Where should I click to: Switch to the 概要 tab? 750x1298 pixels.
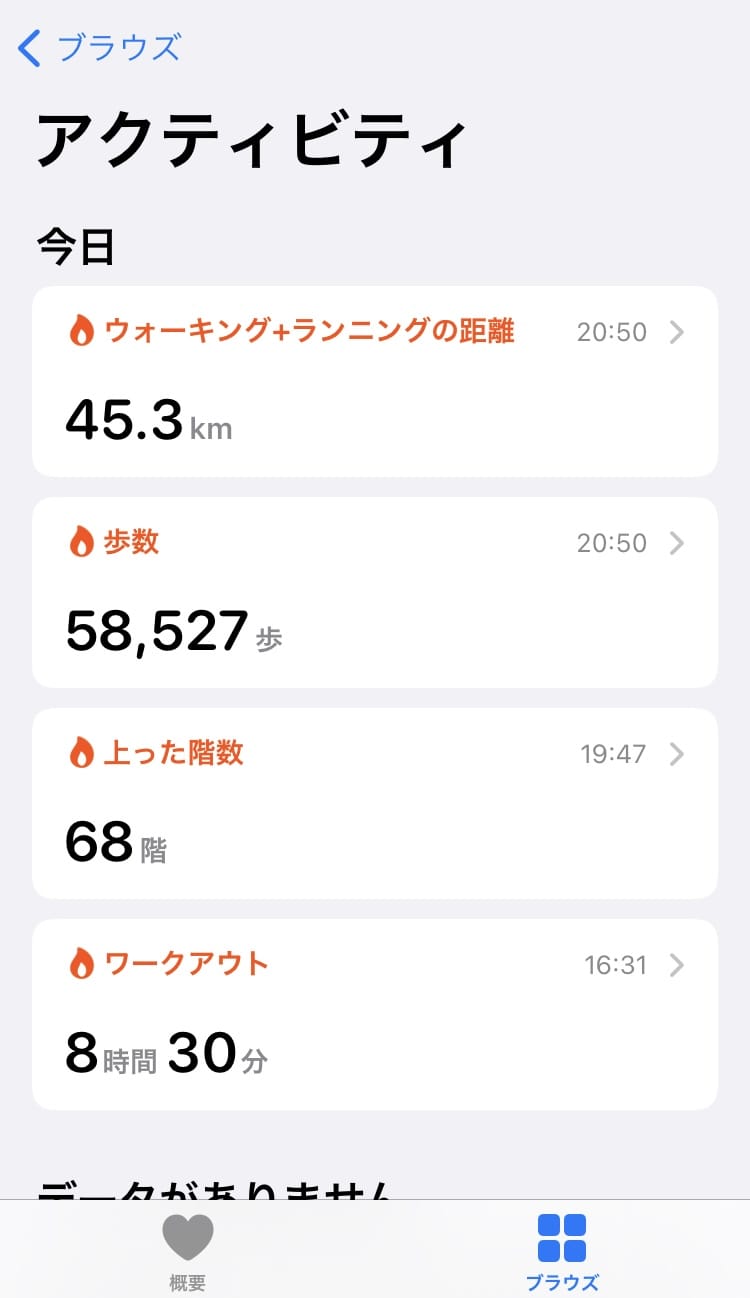[x=188, y=1251]
